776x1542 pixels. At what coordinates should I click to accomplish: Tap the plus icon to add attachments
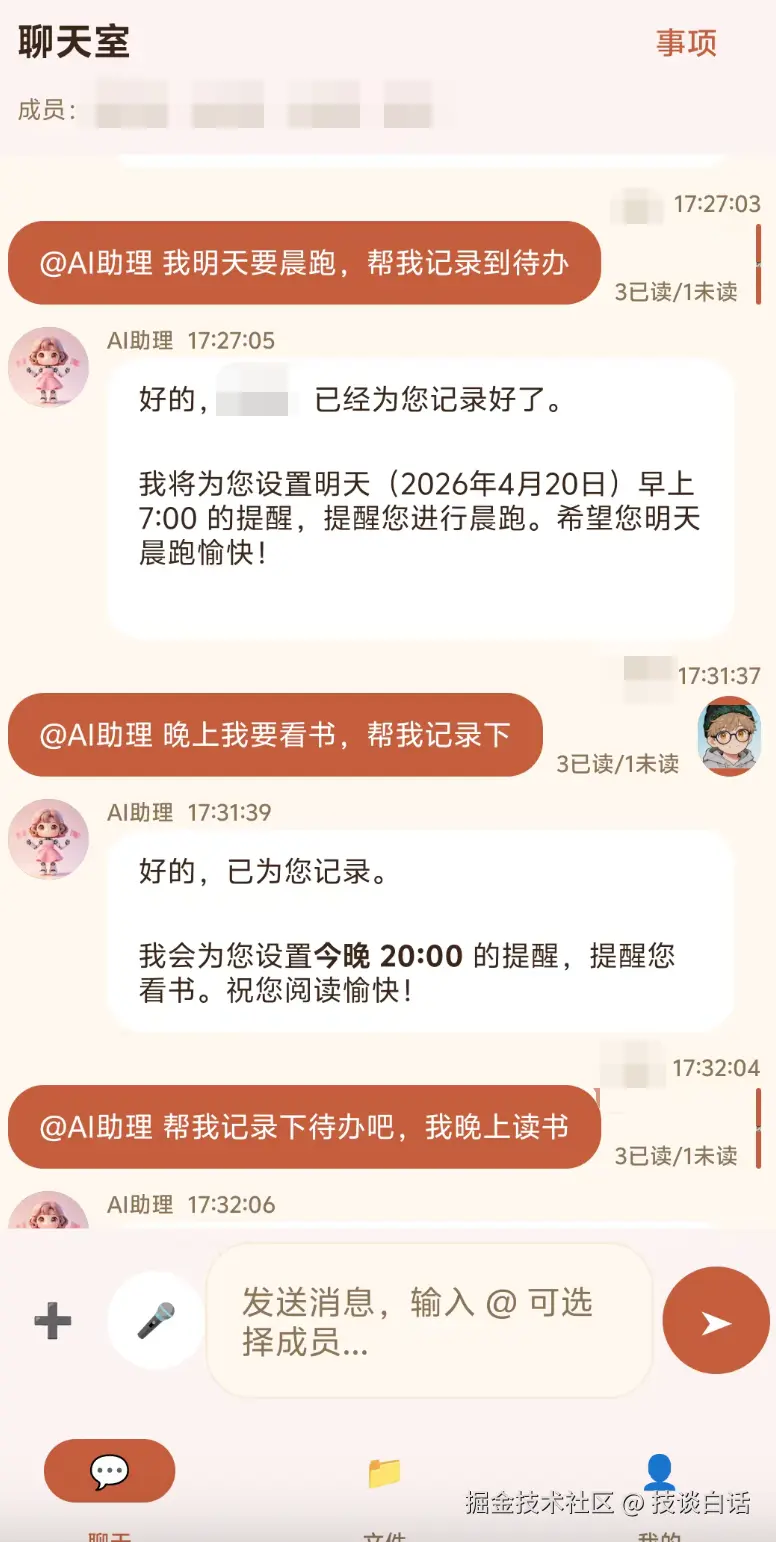pos(53,1321)
